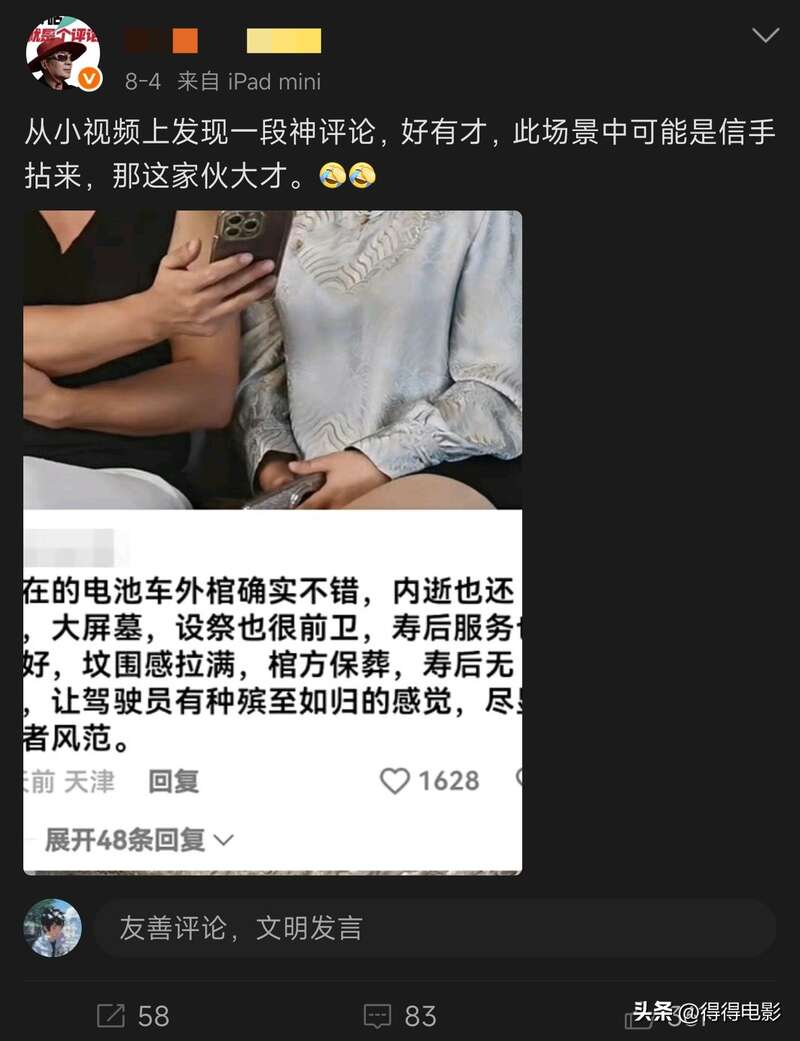Open the 83 comments
This screenshot has width=800, height=1041.
[400, 1016]
